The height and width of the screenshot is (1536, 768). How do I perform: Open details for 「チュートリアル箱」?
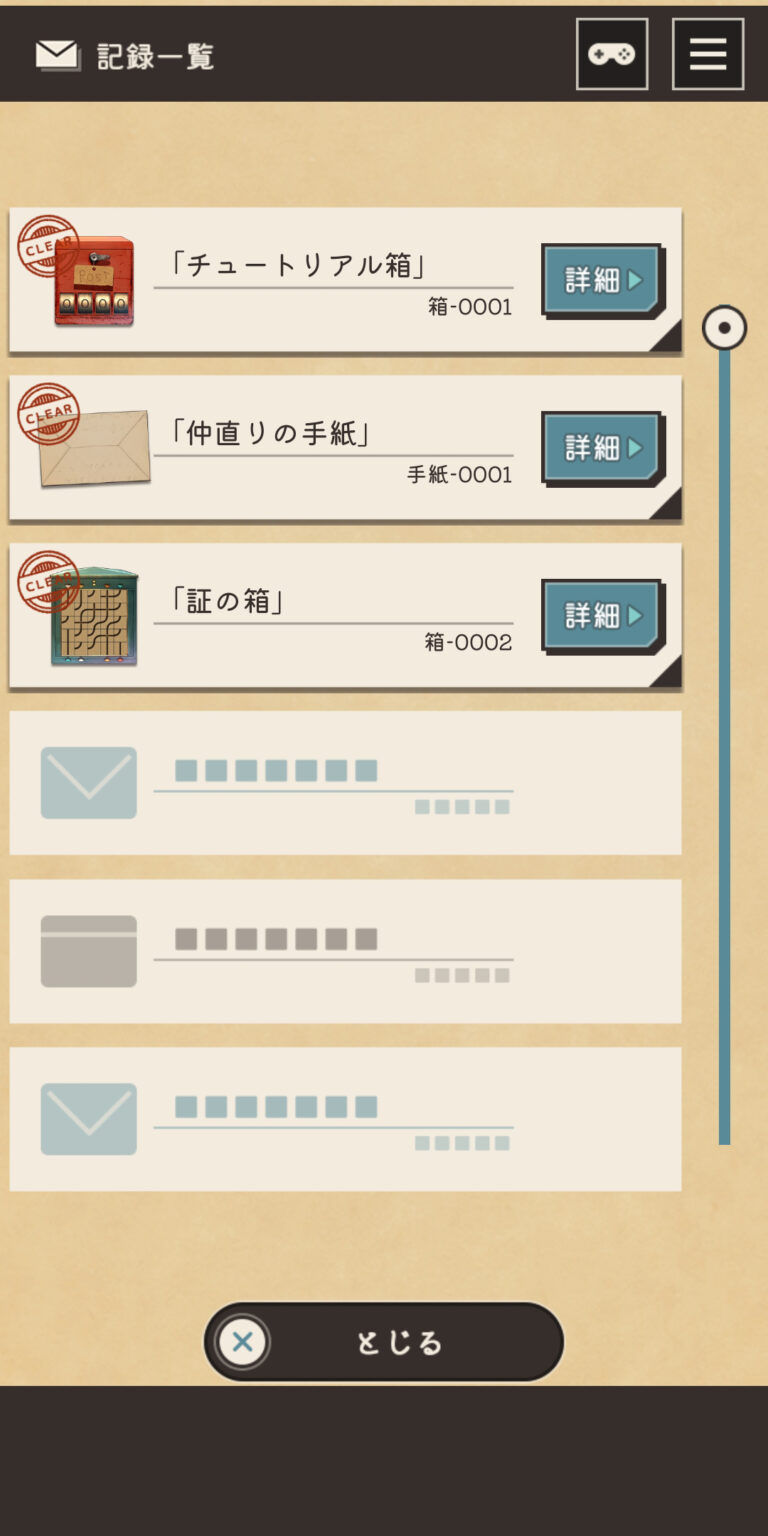pyautogui.click(x=602, y=280)
